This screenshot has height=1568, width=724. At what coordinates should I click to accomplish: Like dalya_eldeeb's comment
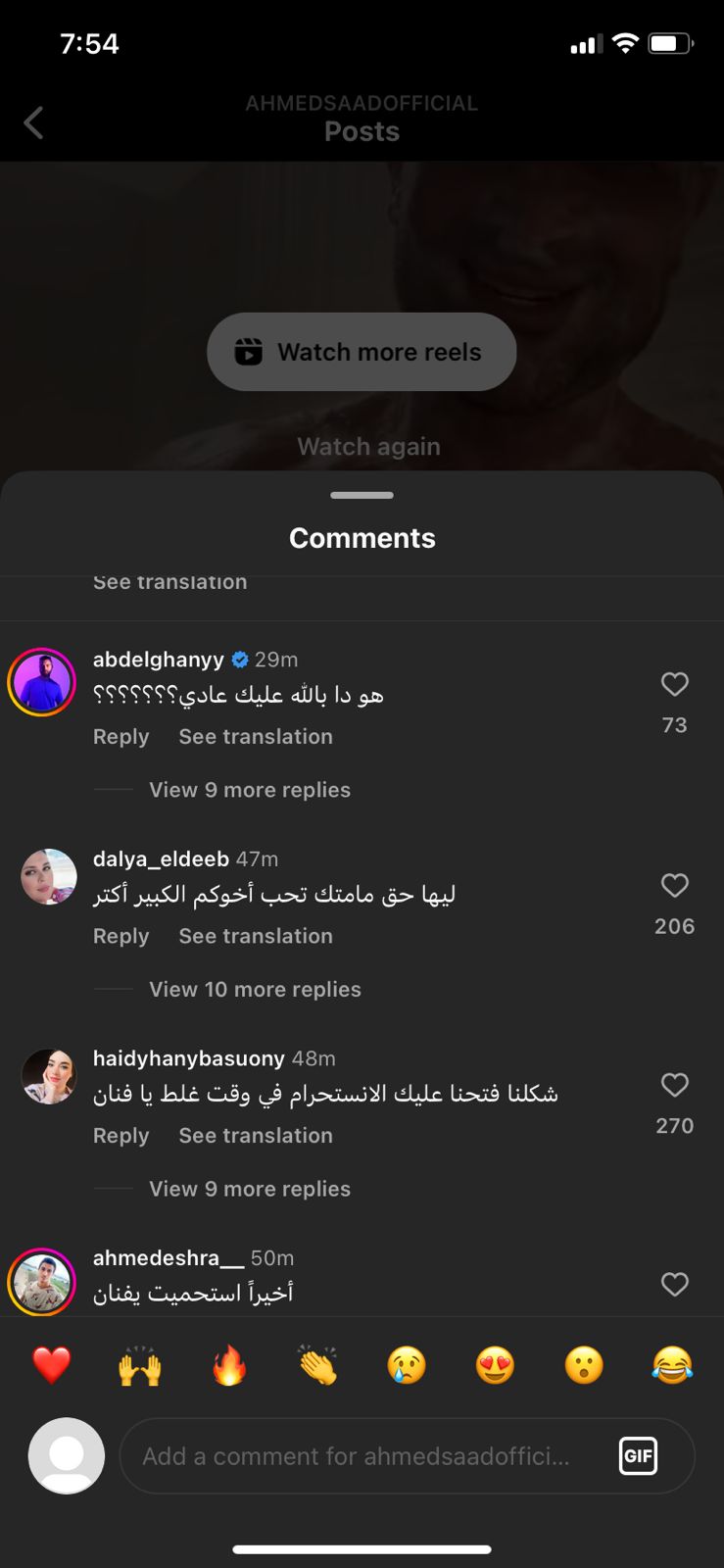(x=674, y=885)
